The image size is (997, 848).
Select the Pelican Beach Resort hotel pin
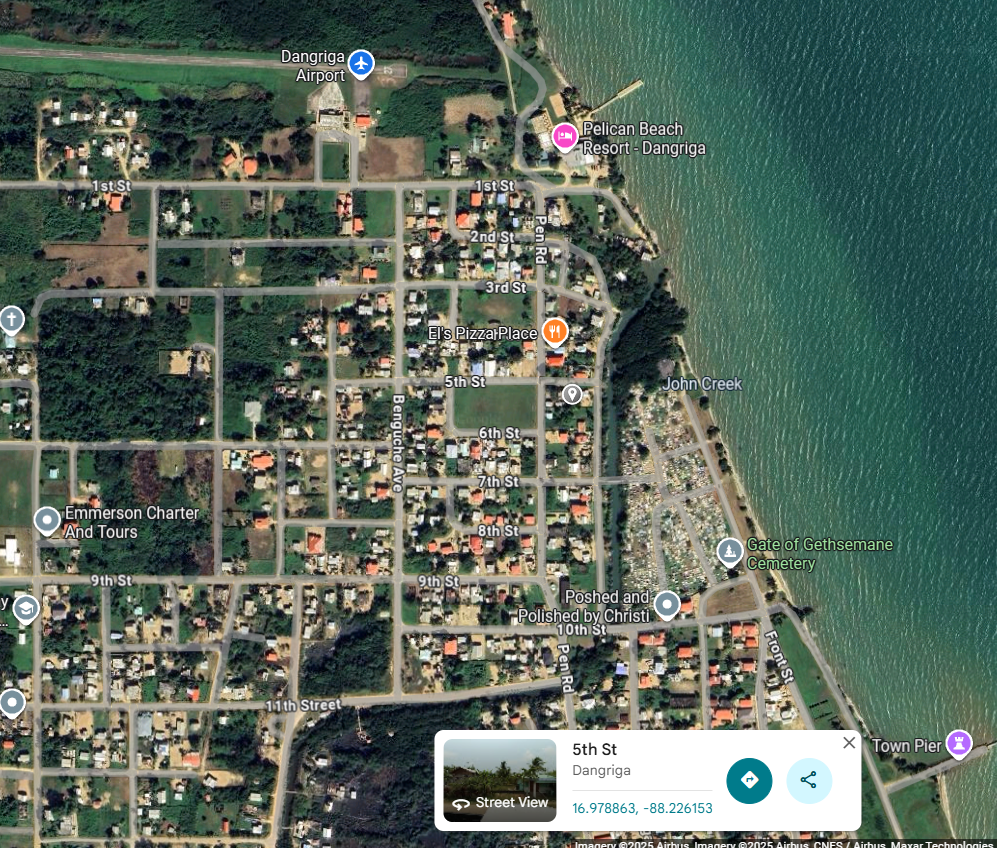565,136
